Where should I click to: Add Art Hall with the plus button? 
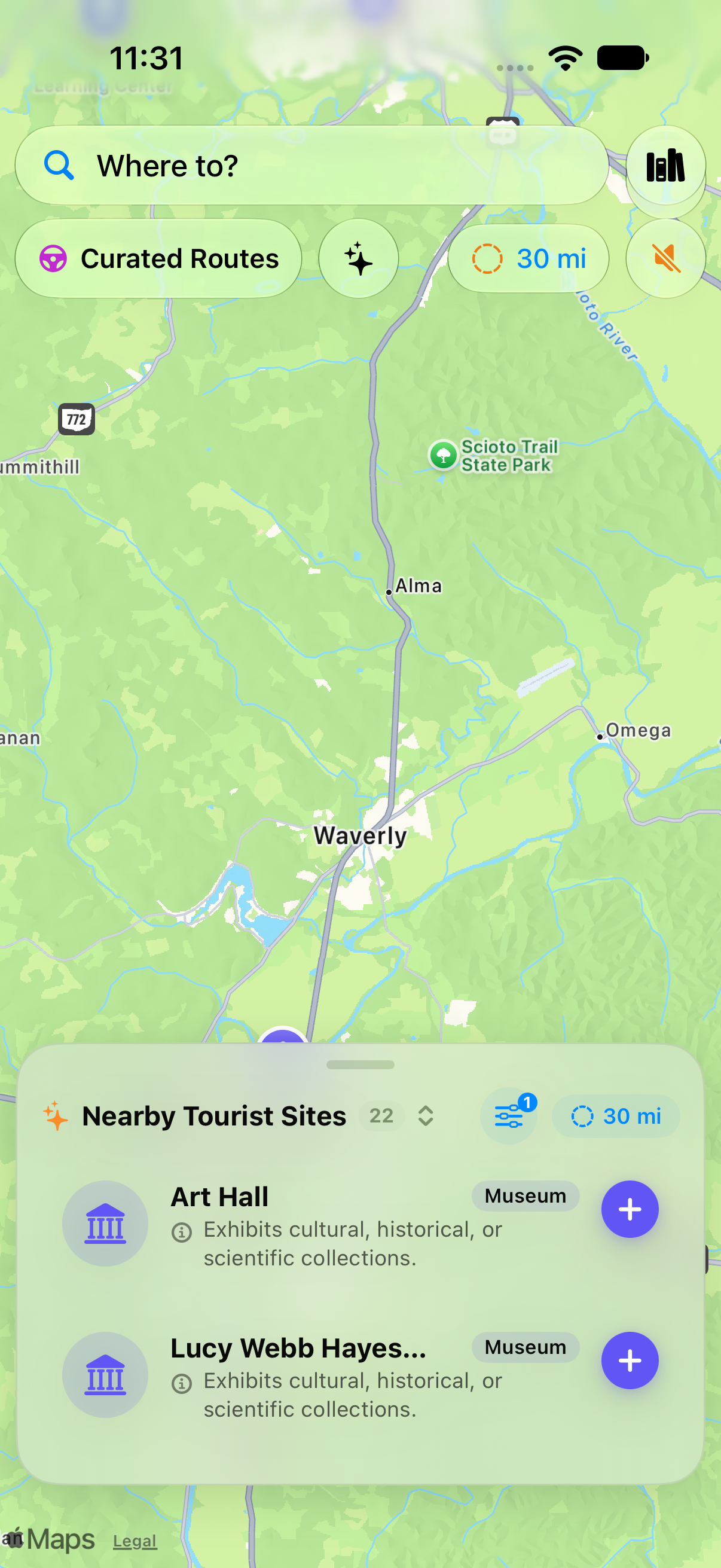tap(630, 1209)
